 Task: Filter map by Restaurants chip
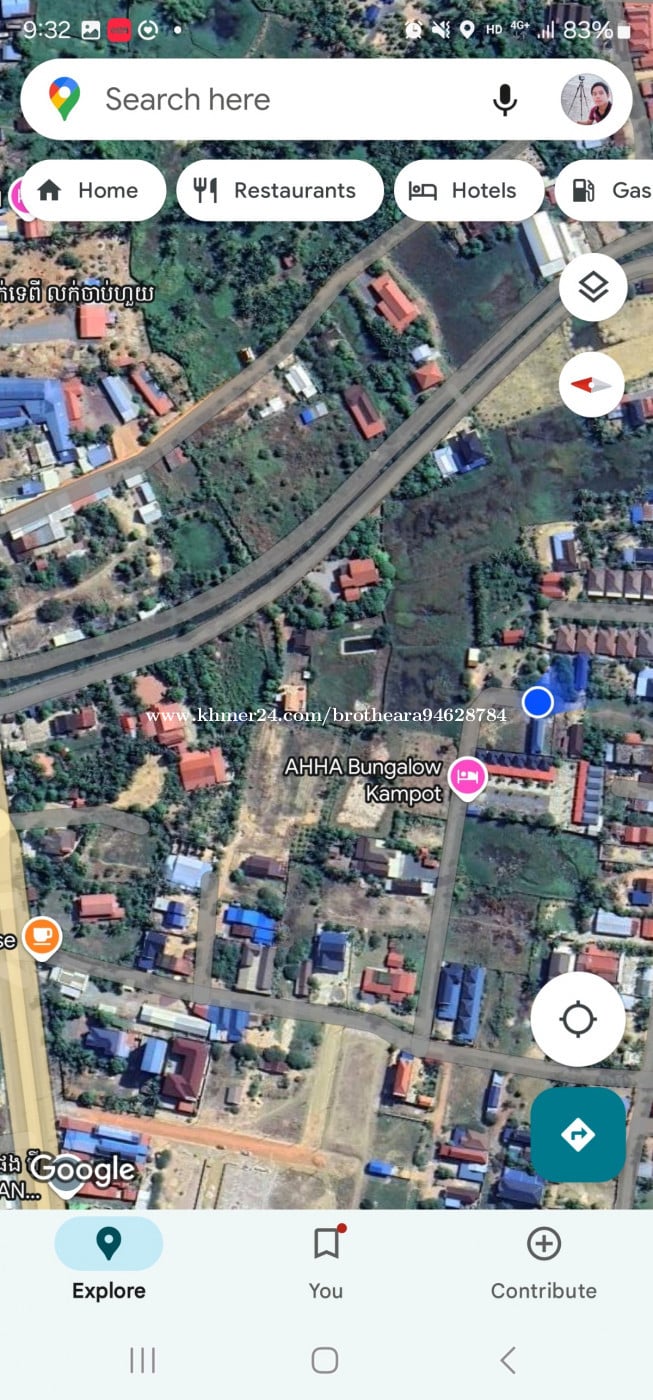click(x=280, y=190)
